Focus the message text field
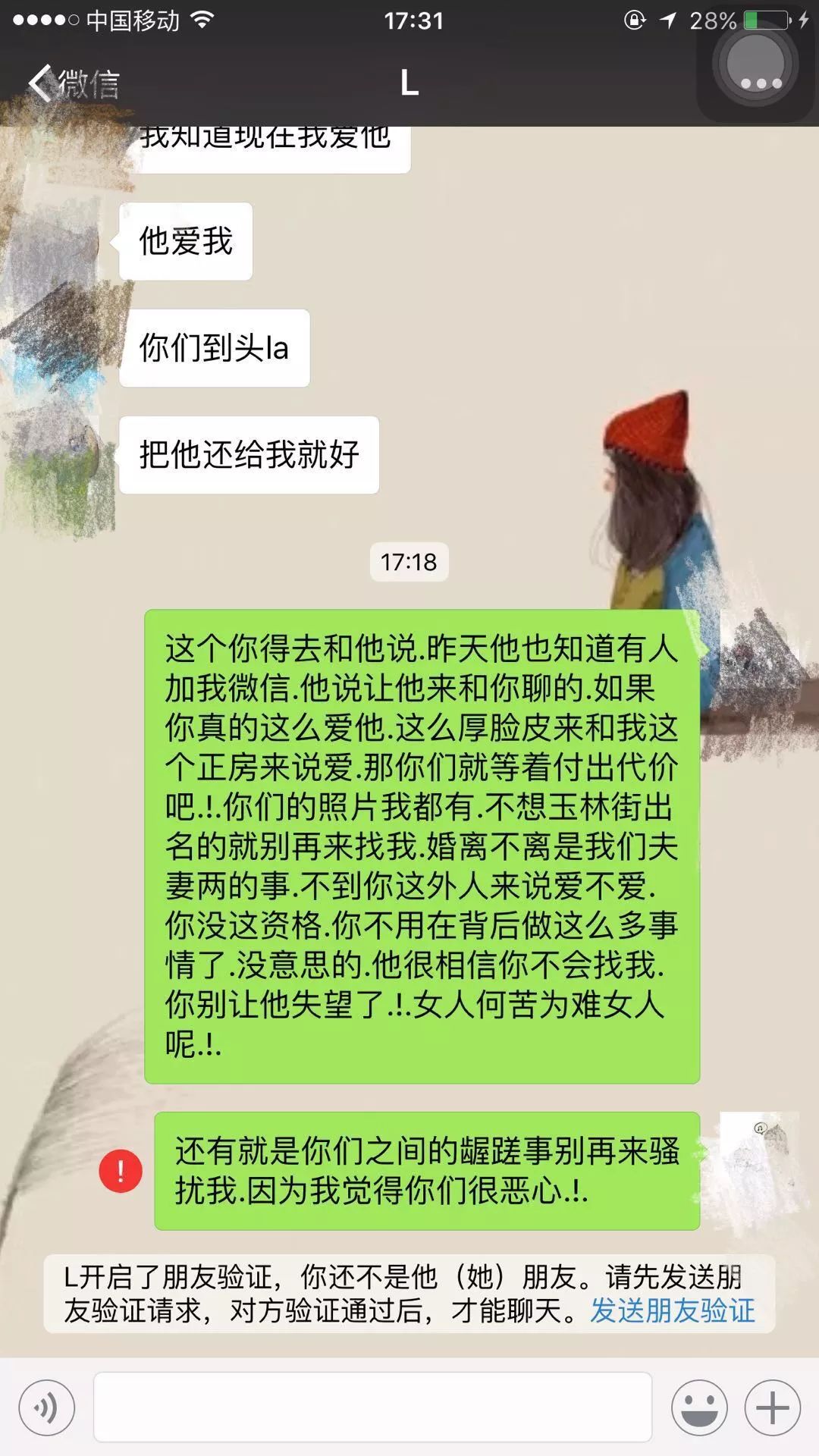The height and width of the screenshot is (1456, 819). coord(372,1407)
